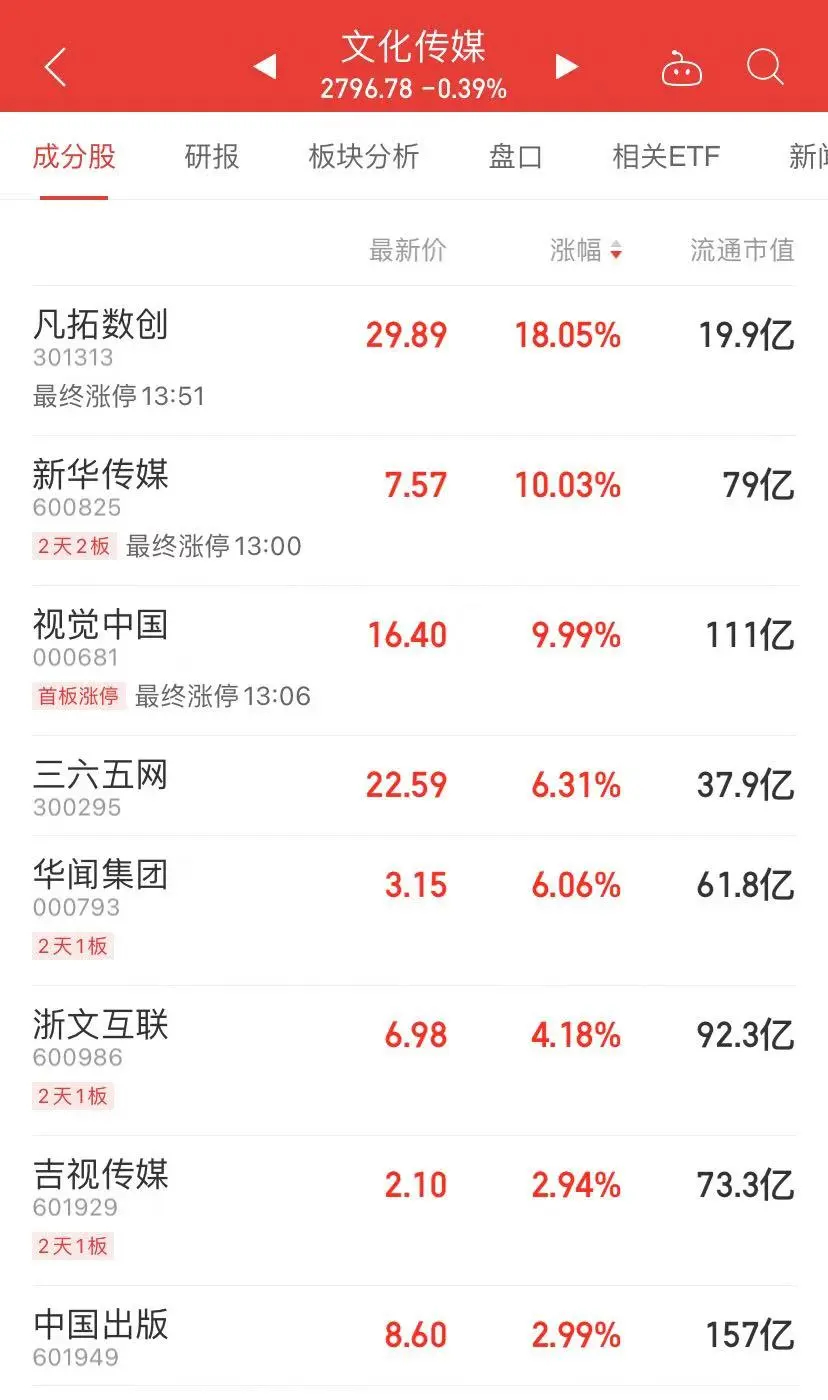828x1400 pixels.
Task: Switch to the next sector
Action: 566,67
